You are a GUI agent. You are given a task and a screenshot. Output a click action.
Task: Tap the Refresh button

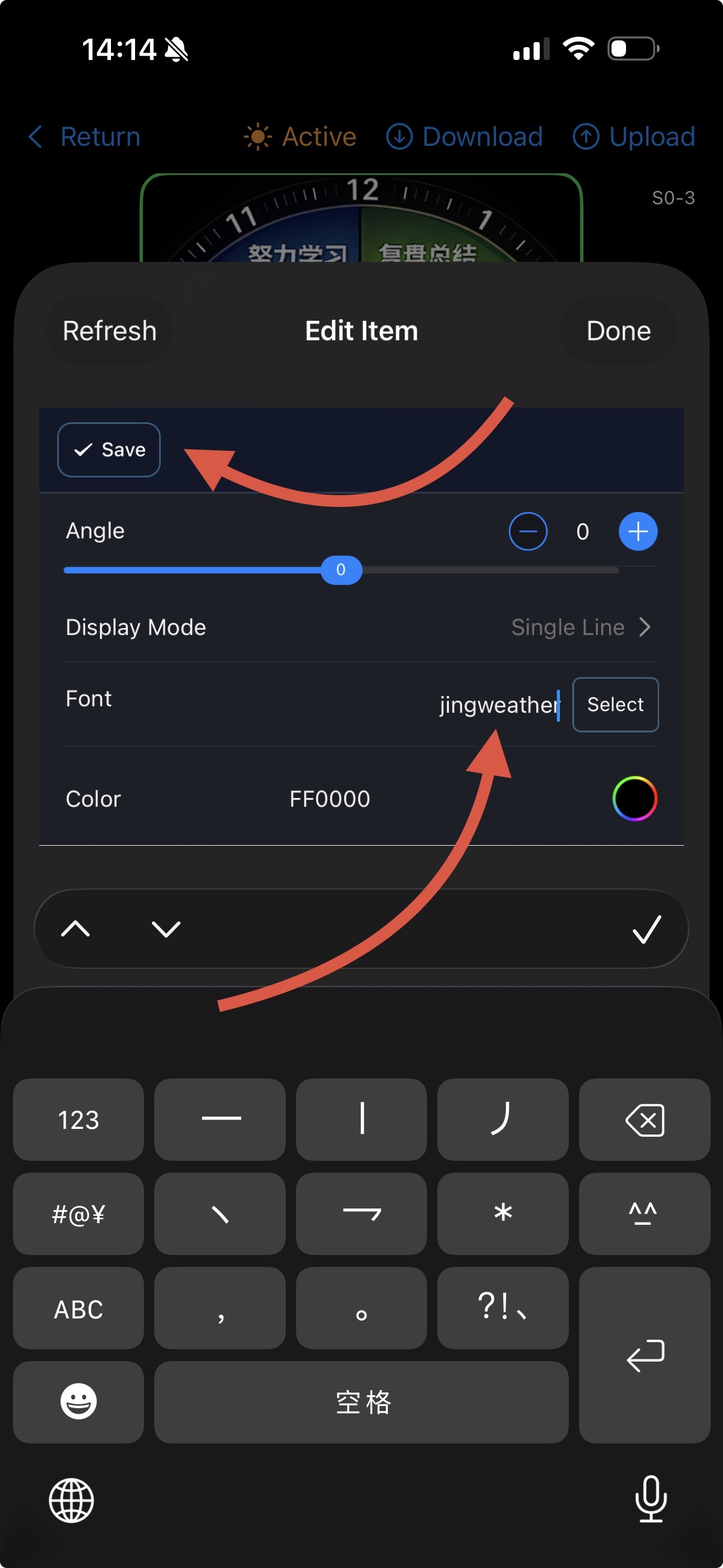[x=109, y=330]
